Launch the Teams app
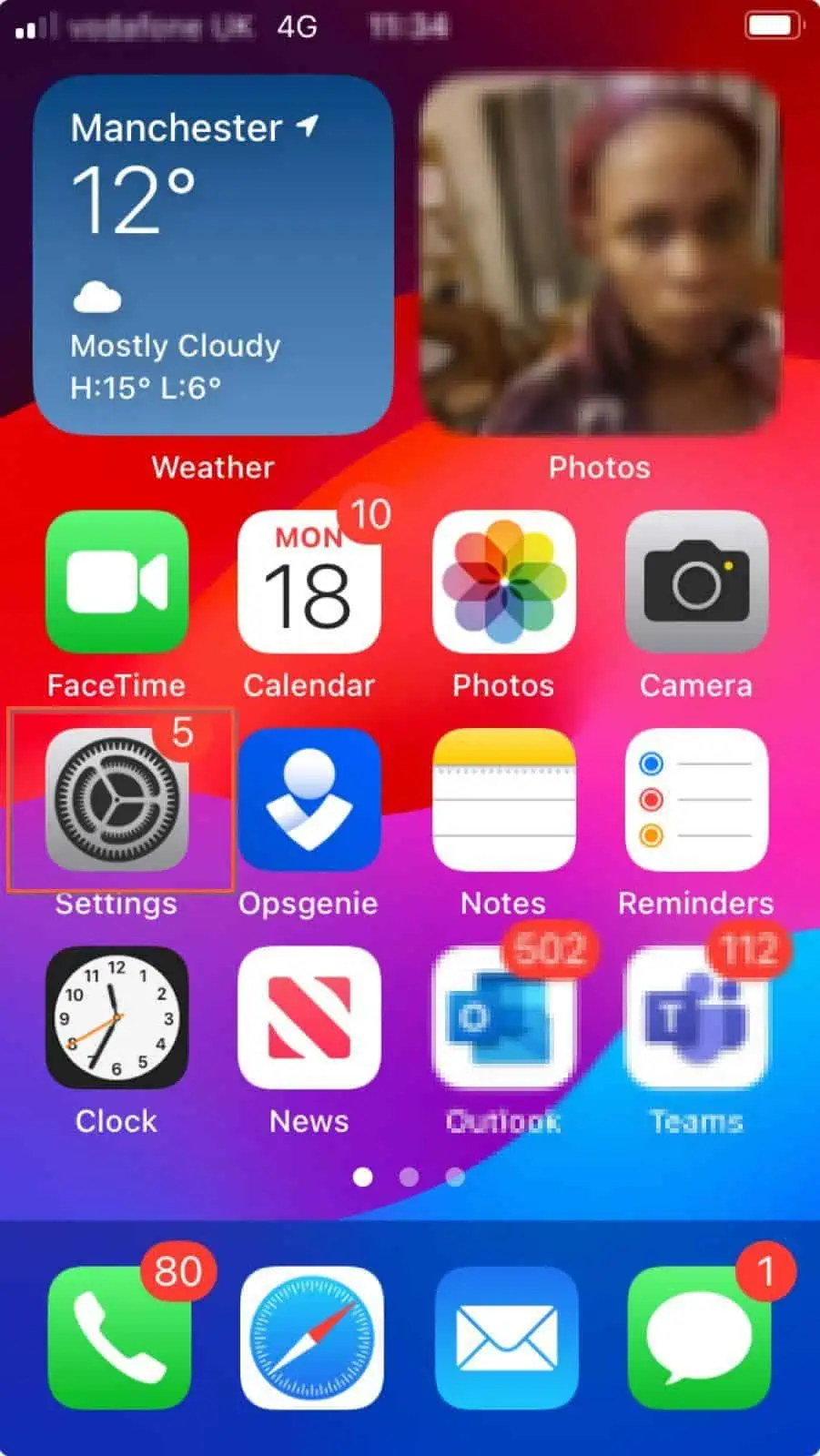The image size is (820, 1456). (696, 1017)
